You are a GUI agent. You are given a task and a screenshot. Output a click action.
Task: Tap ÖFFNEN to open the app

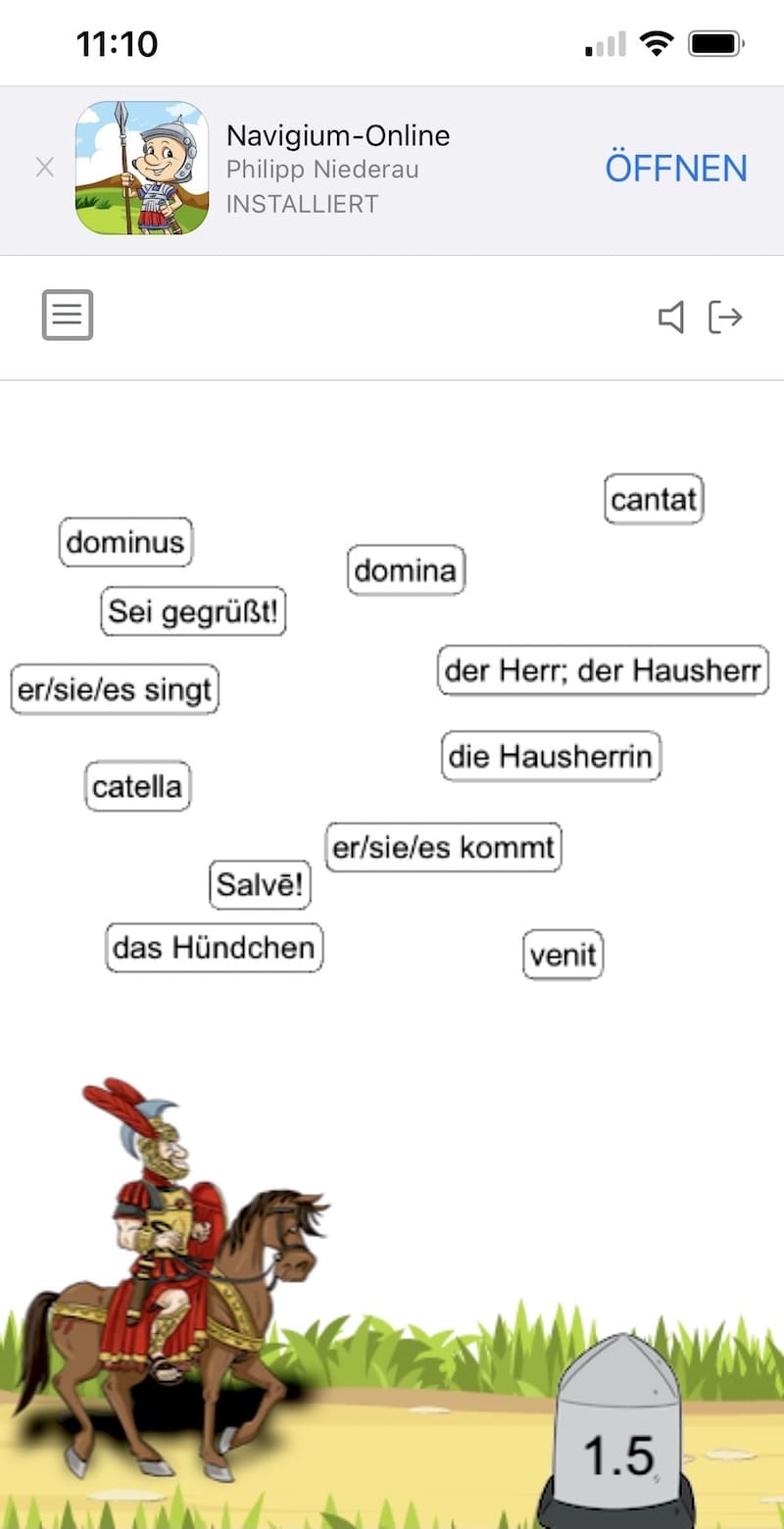click(676, 169)
